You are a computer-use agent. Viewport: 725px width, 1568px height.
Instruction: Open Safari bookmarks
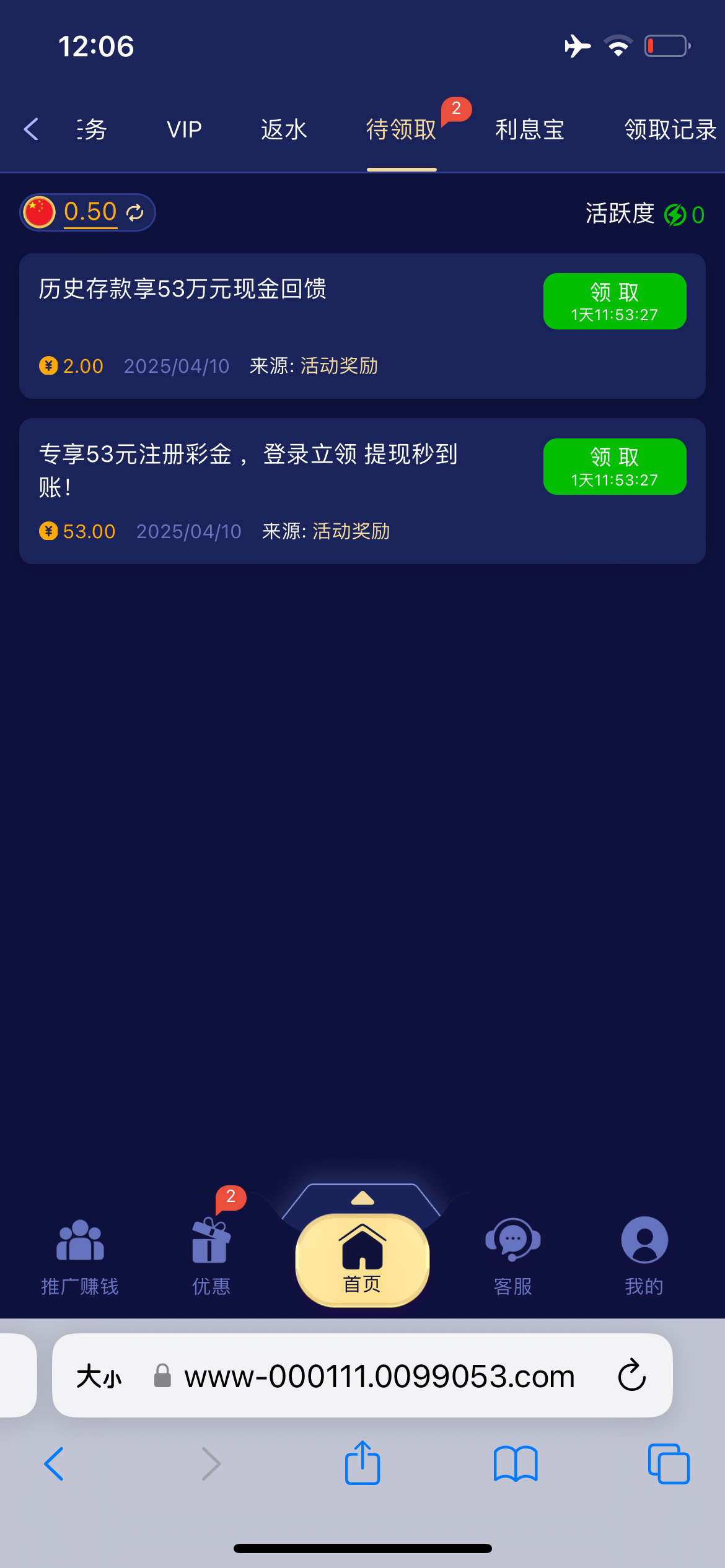pyautogui.click(x=516, y=1464)
